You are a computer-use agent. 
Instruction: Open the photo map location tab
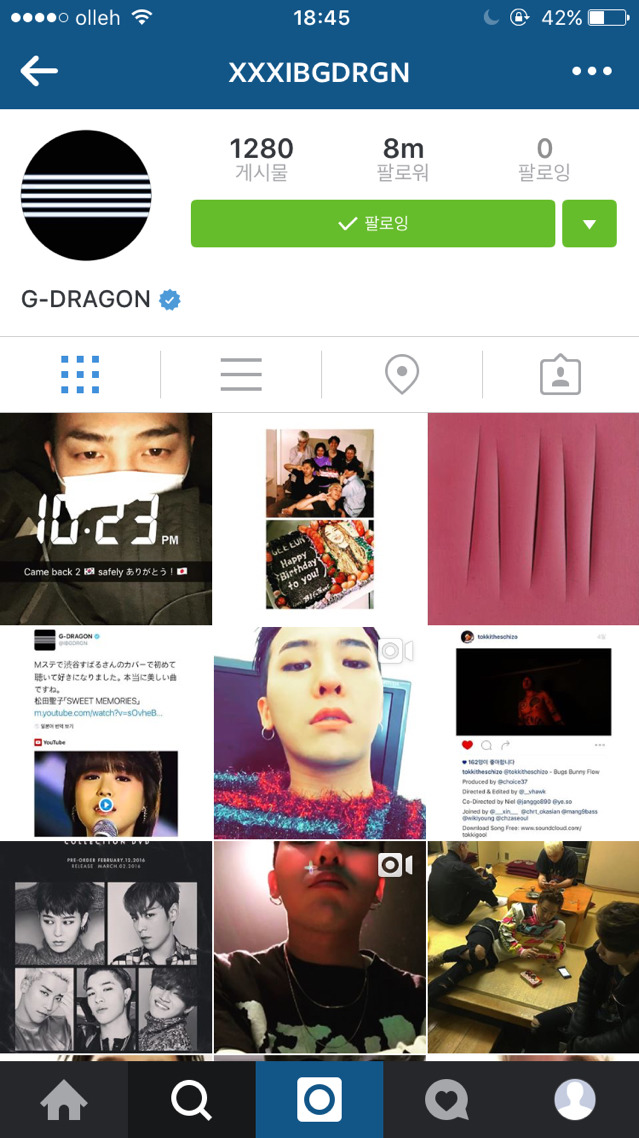tap(402, 374)
